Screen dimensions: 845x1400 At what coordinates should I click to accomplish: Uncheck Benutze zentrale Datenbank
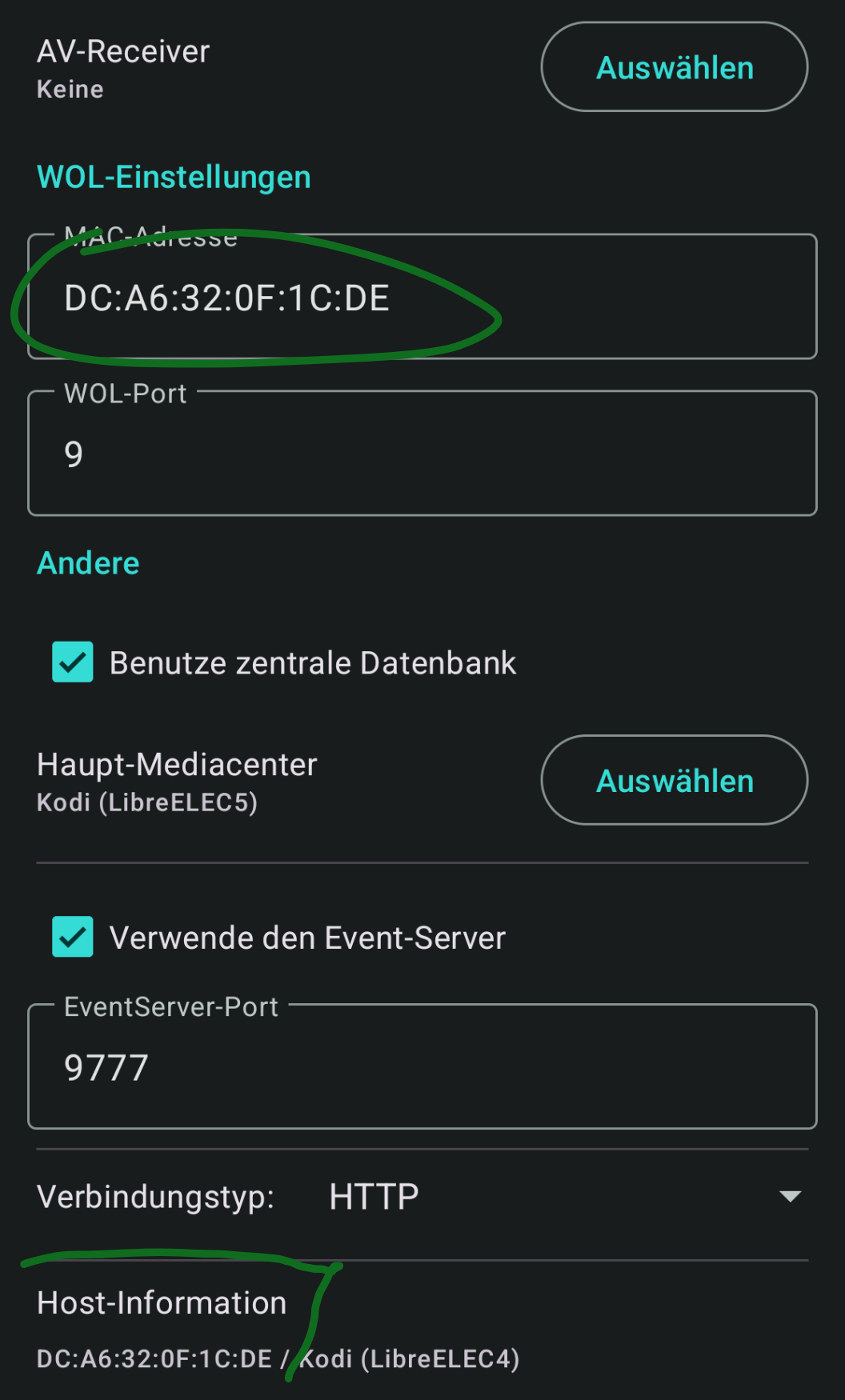pyautogui.click(x=73, y=662)
